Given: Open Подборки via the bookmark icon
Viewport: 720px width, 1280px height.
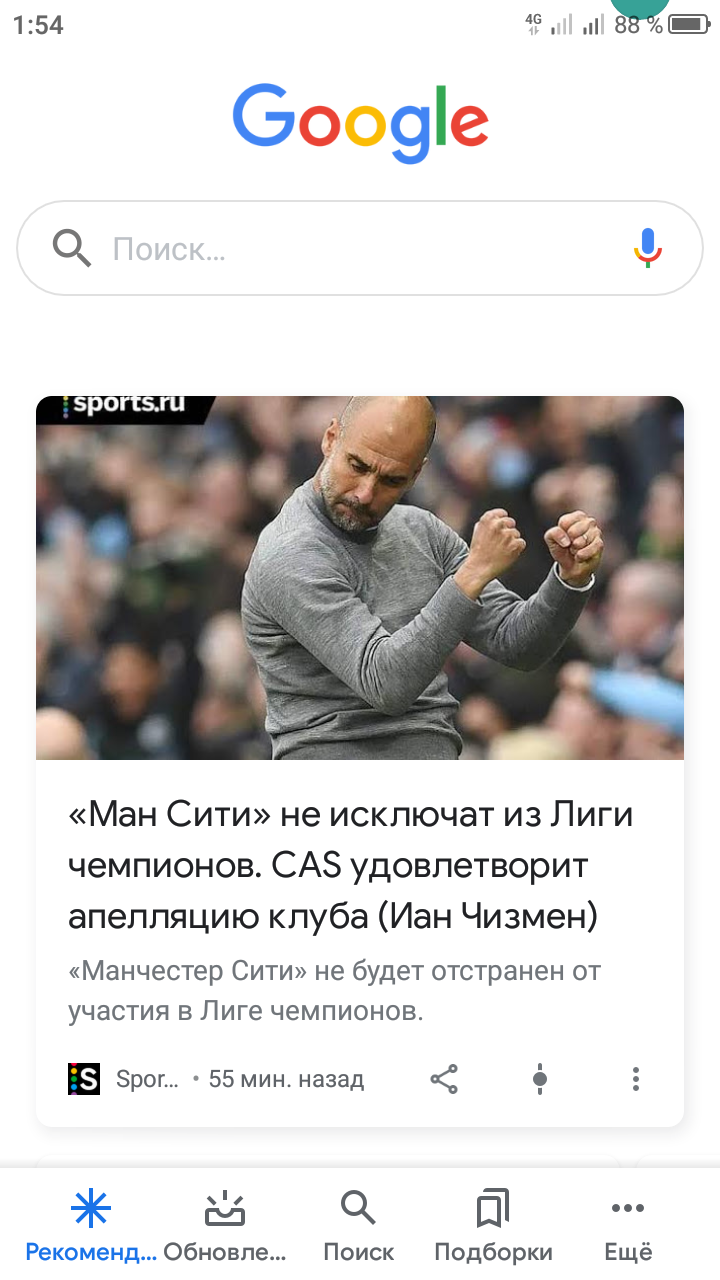Looking at the screenshot, I should point(492,1208).
